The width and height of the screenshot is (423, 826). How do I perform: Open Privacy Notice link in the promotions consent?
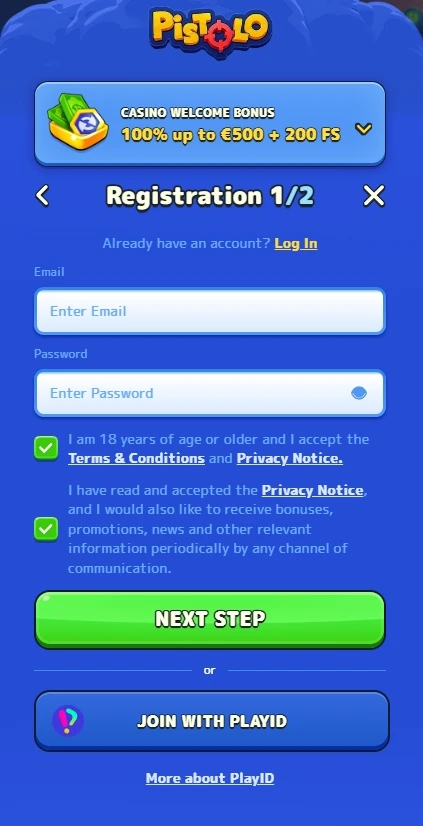point(312,490)
